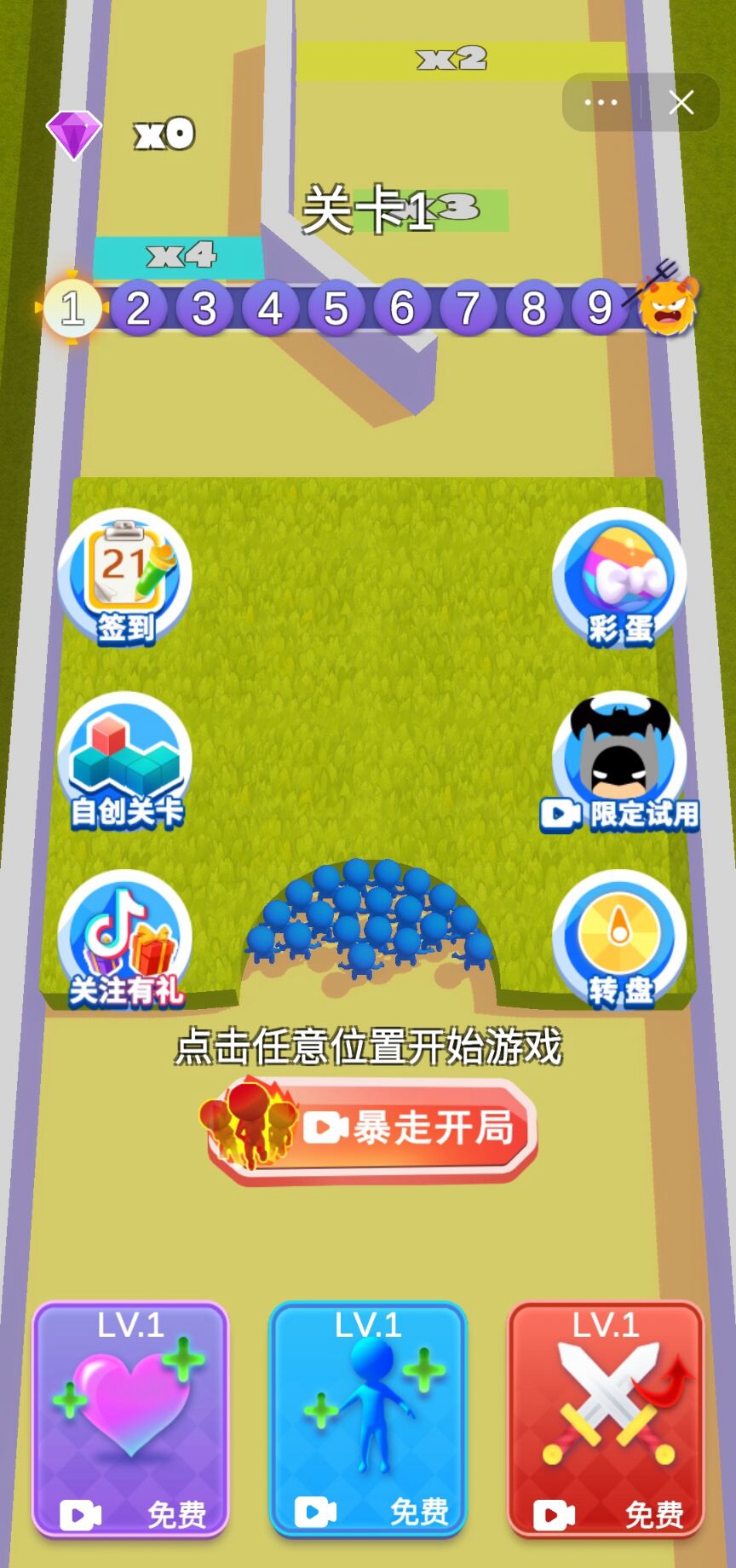Image resolution: width=736 pixels, height=1568 pixels.
Task: Open the three-dot options menu
Action: (601, 102)
